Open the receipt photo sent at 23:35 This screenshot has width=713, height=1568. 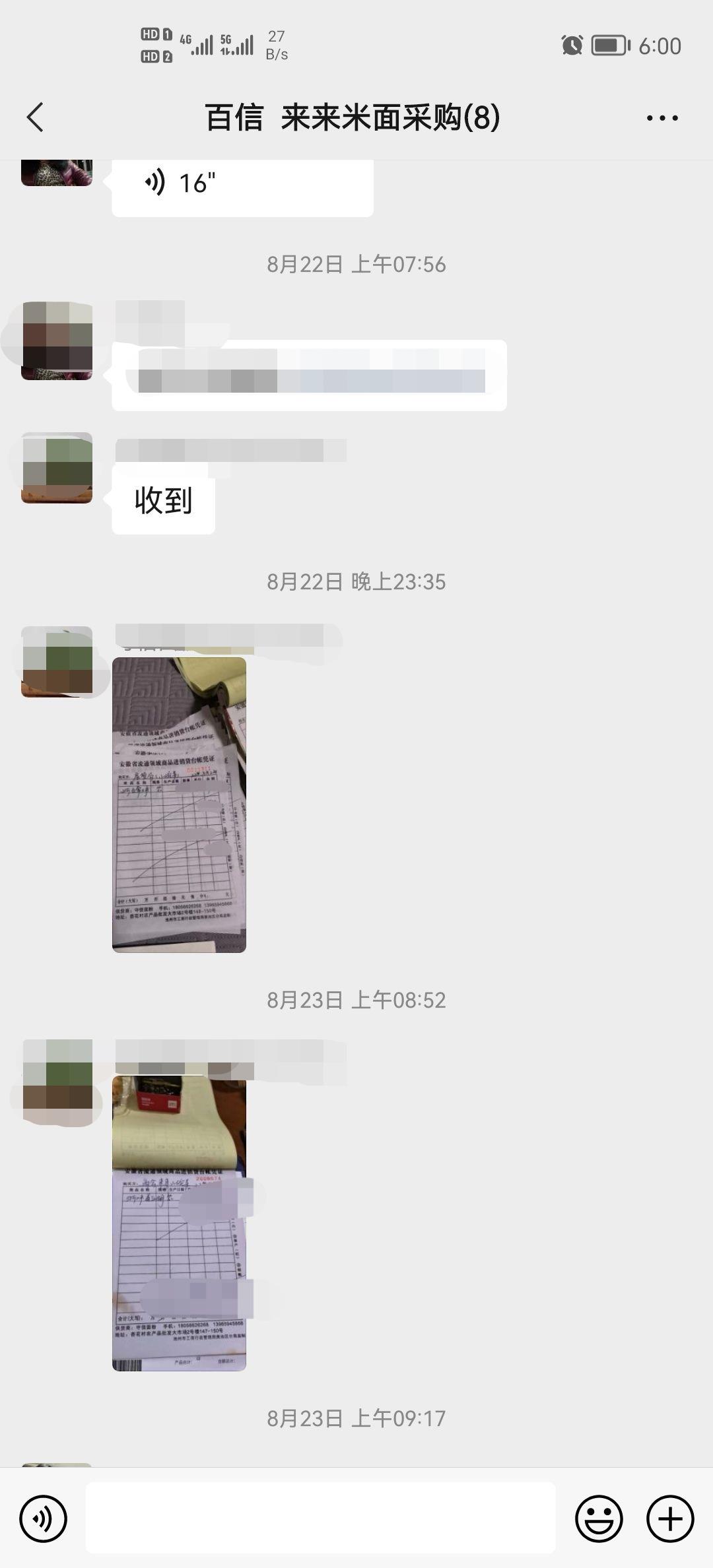pos(179,804)
